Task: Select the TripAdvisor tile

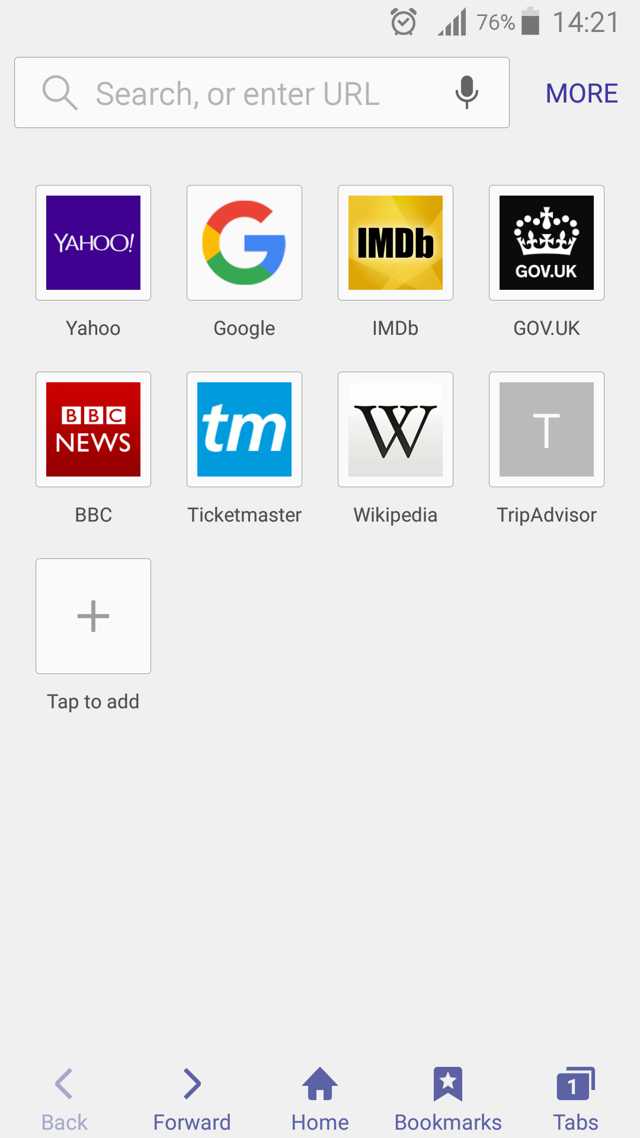Action: click(546, 430)
